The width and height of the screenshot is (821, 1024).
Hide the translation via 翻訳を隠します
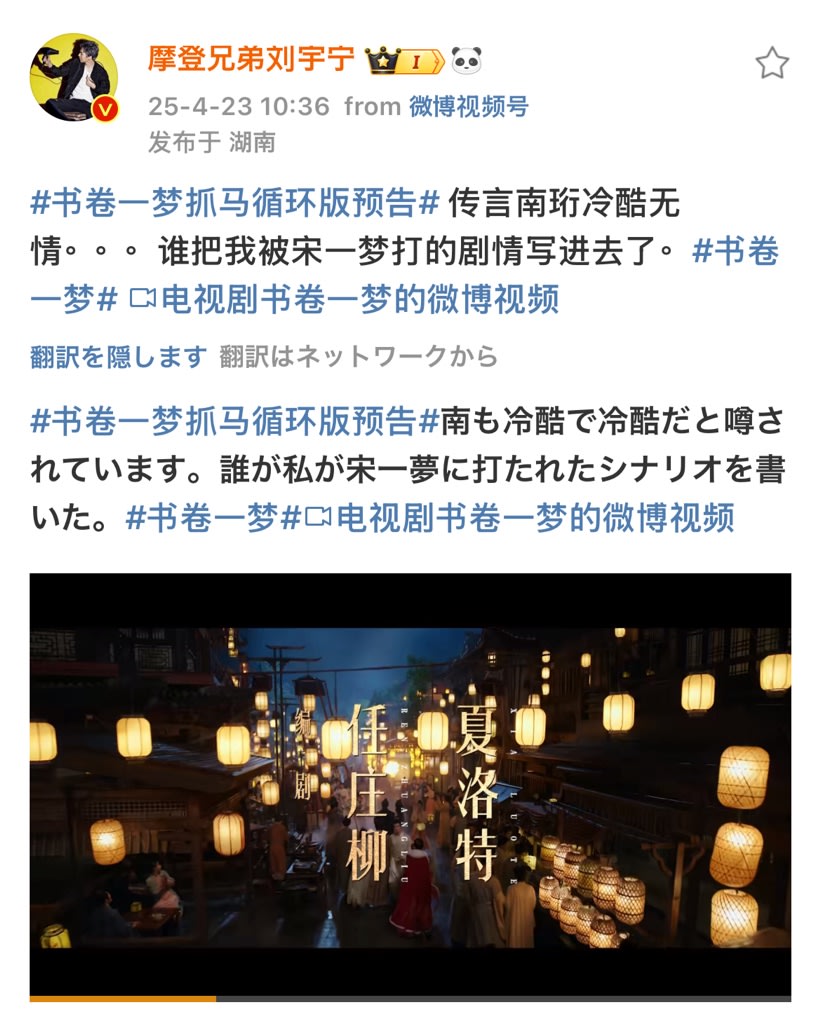118,355
